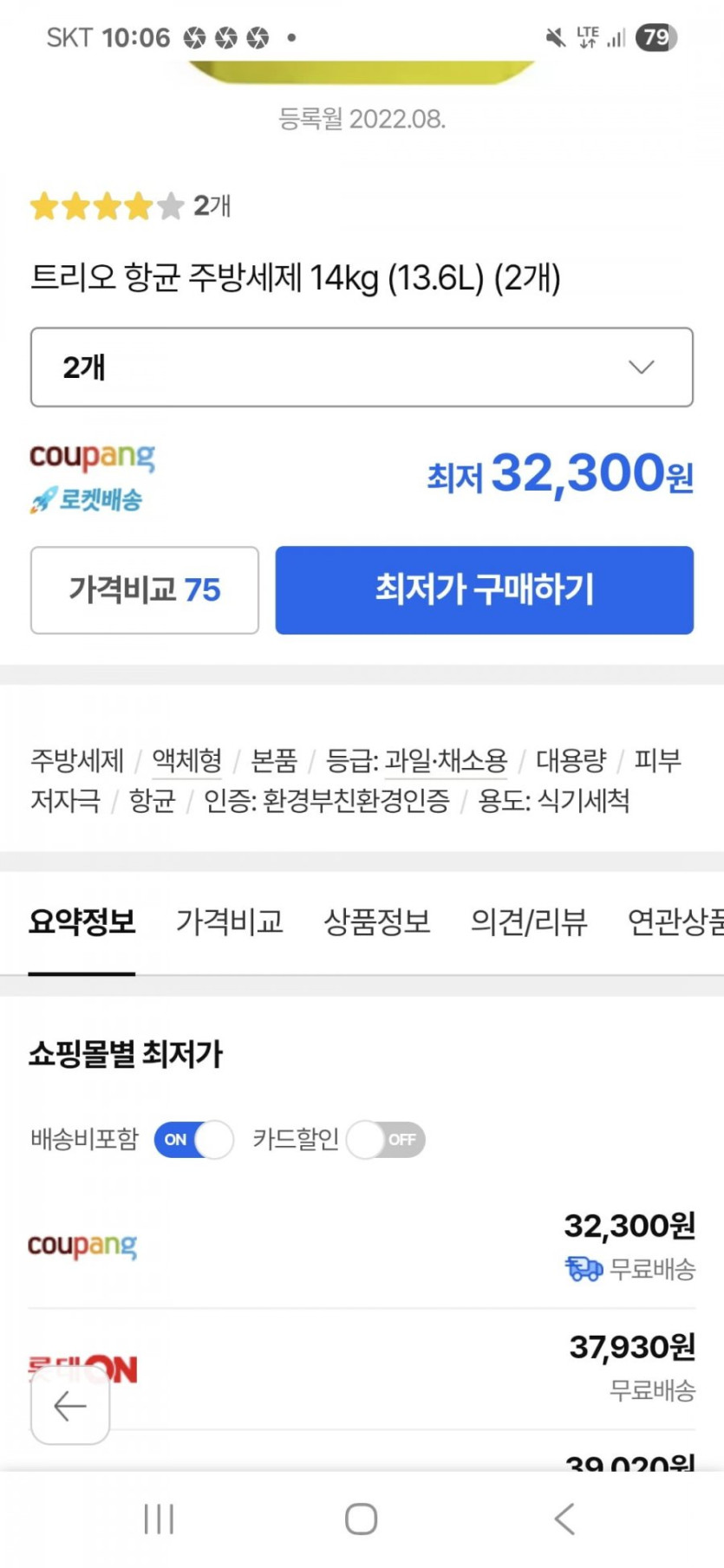The width and height of the screenshot is (724, 1568).
Task: Switch to the 상품정보 tab
Action: point(377,921)
